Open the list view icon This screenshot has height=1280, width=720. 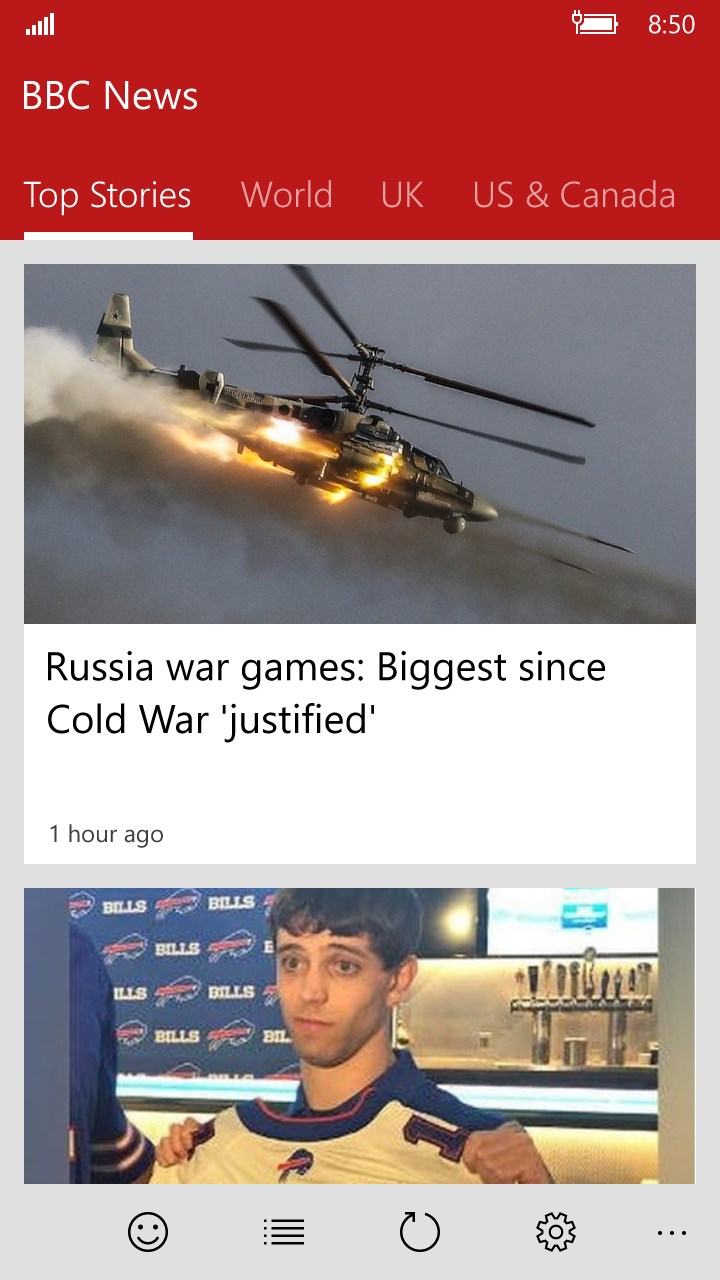284,1232
